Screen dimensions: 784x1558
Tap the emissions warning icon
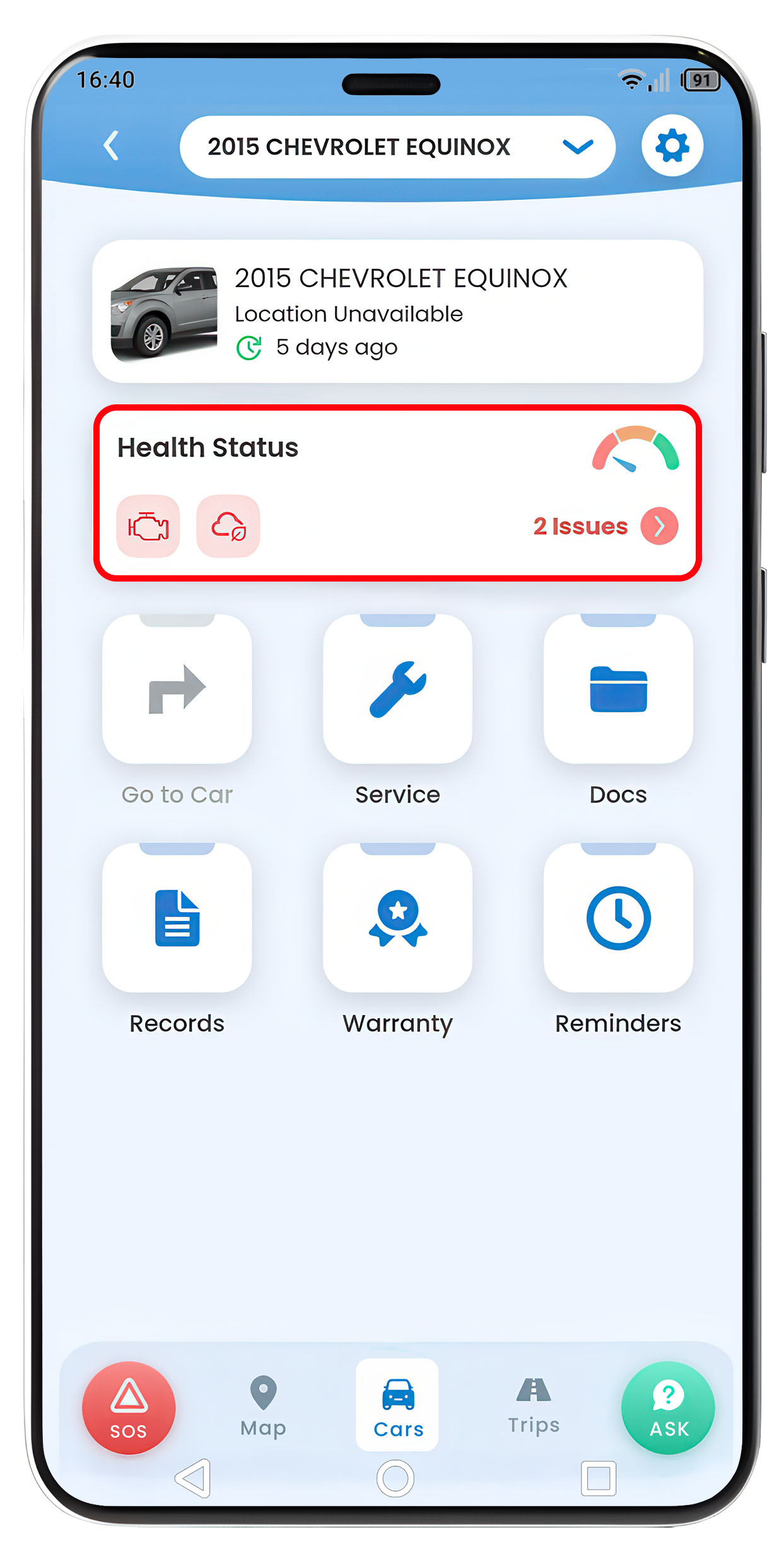tap(228, 525)
